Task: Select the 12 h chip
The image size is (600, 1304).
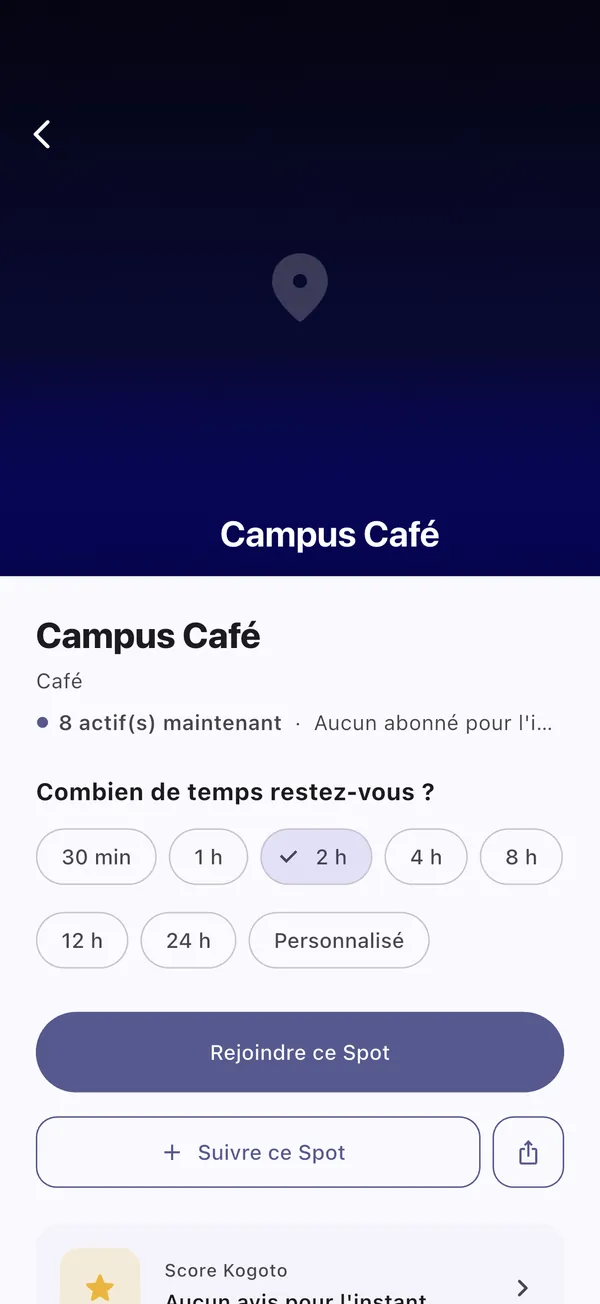Action: [82, 940]
